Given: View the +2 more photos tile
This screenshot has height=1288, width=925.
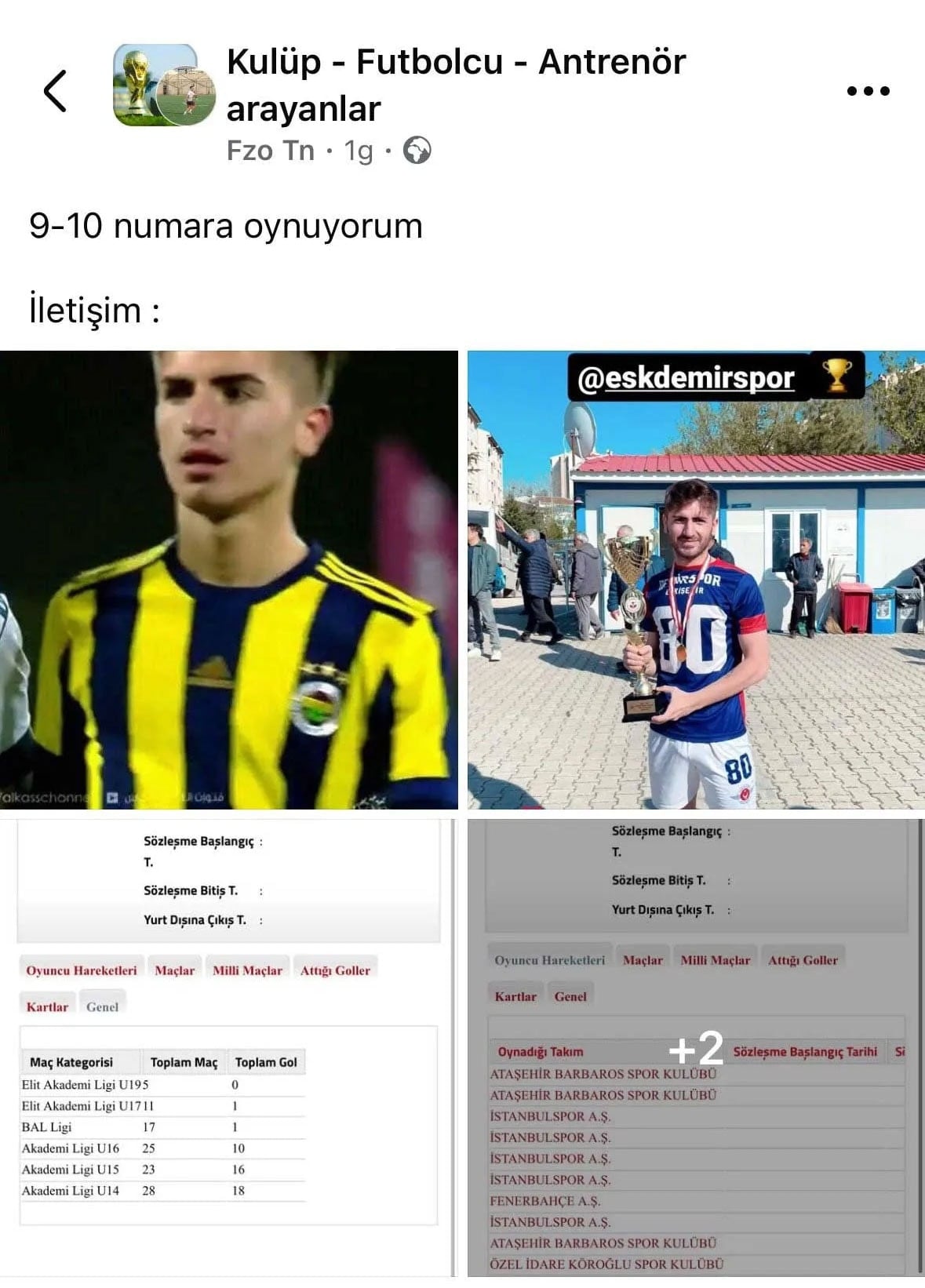Looking at the screenshot, I should click(x=696, y=1047).
